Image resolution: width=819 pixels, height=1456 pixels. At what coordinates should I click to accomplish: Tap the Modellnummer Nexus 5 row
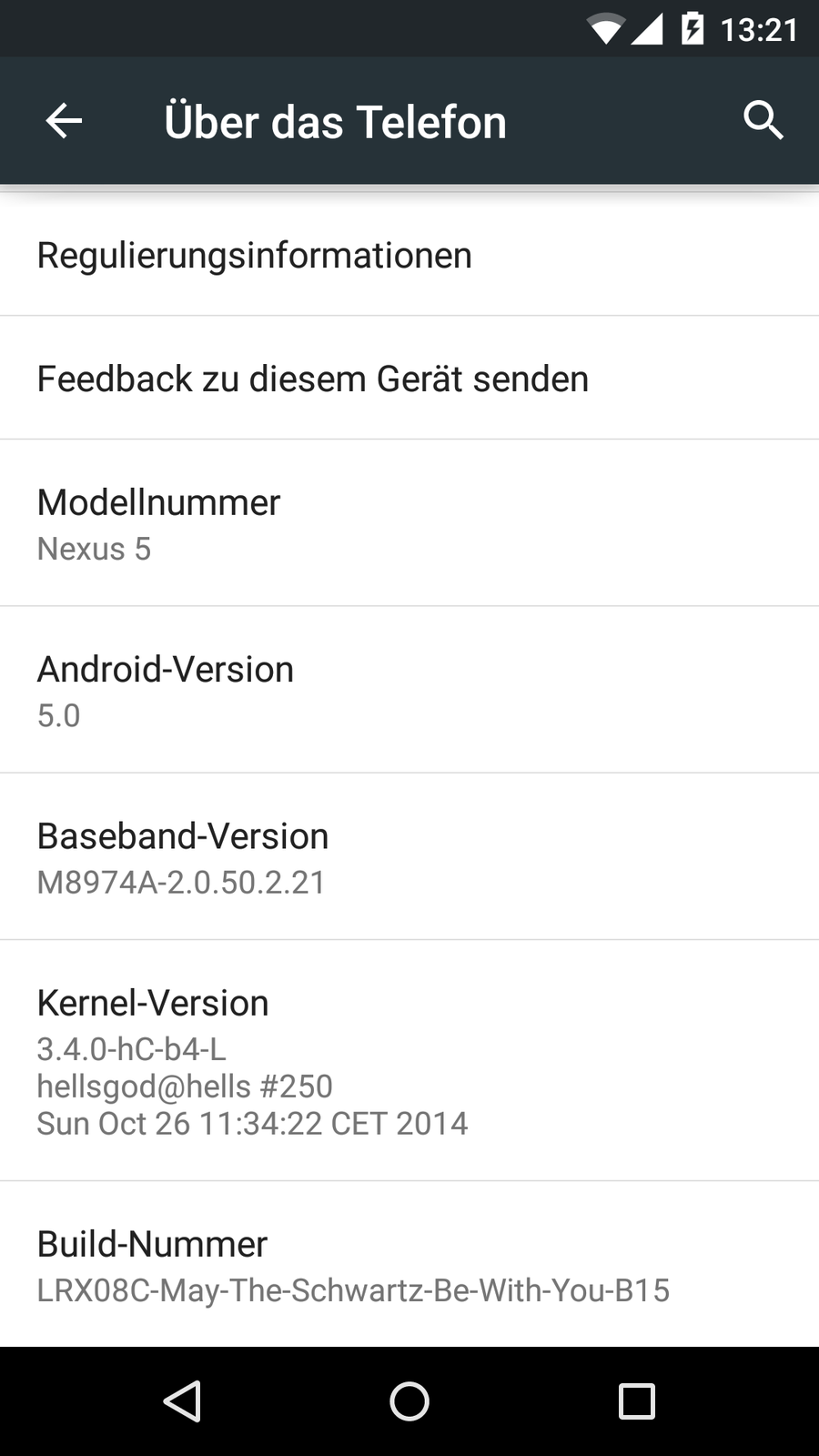(409, 523)
